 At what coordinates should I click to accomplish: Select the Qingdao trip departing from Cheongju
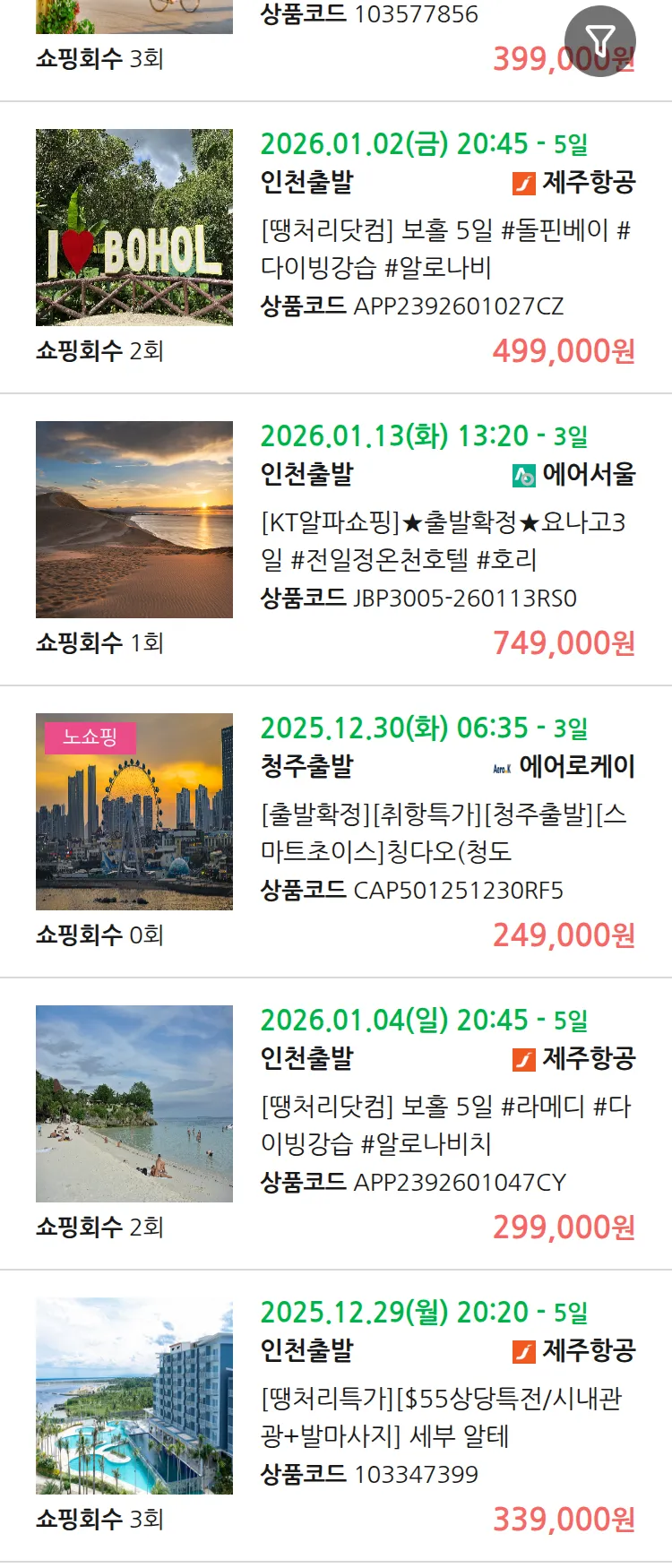(x=445, y=832)
